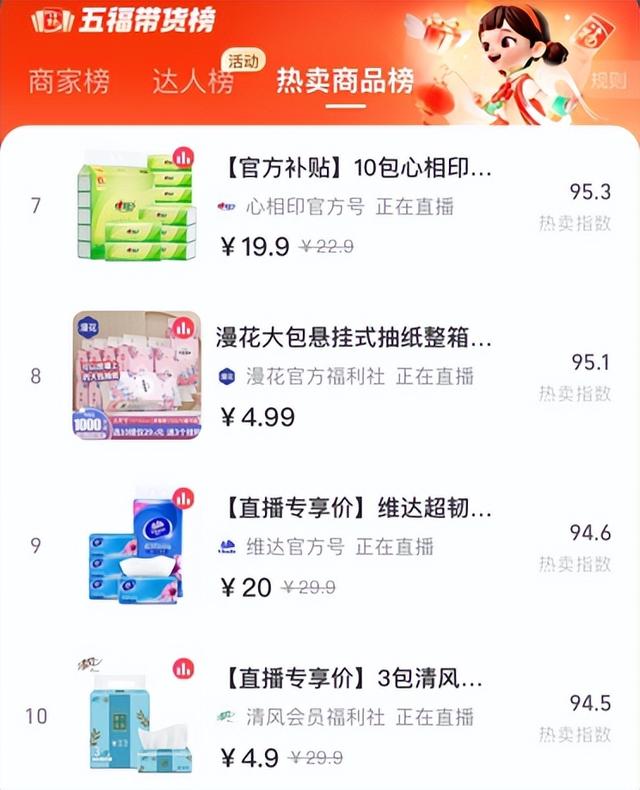The image size is (640, 790).
Task: Switch to the 达人榜 tab
Action: (x=193, y=81)
